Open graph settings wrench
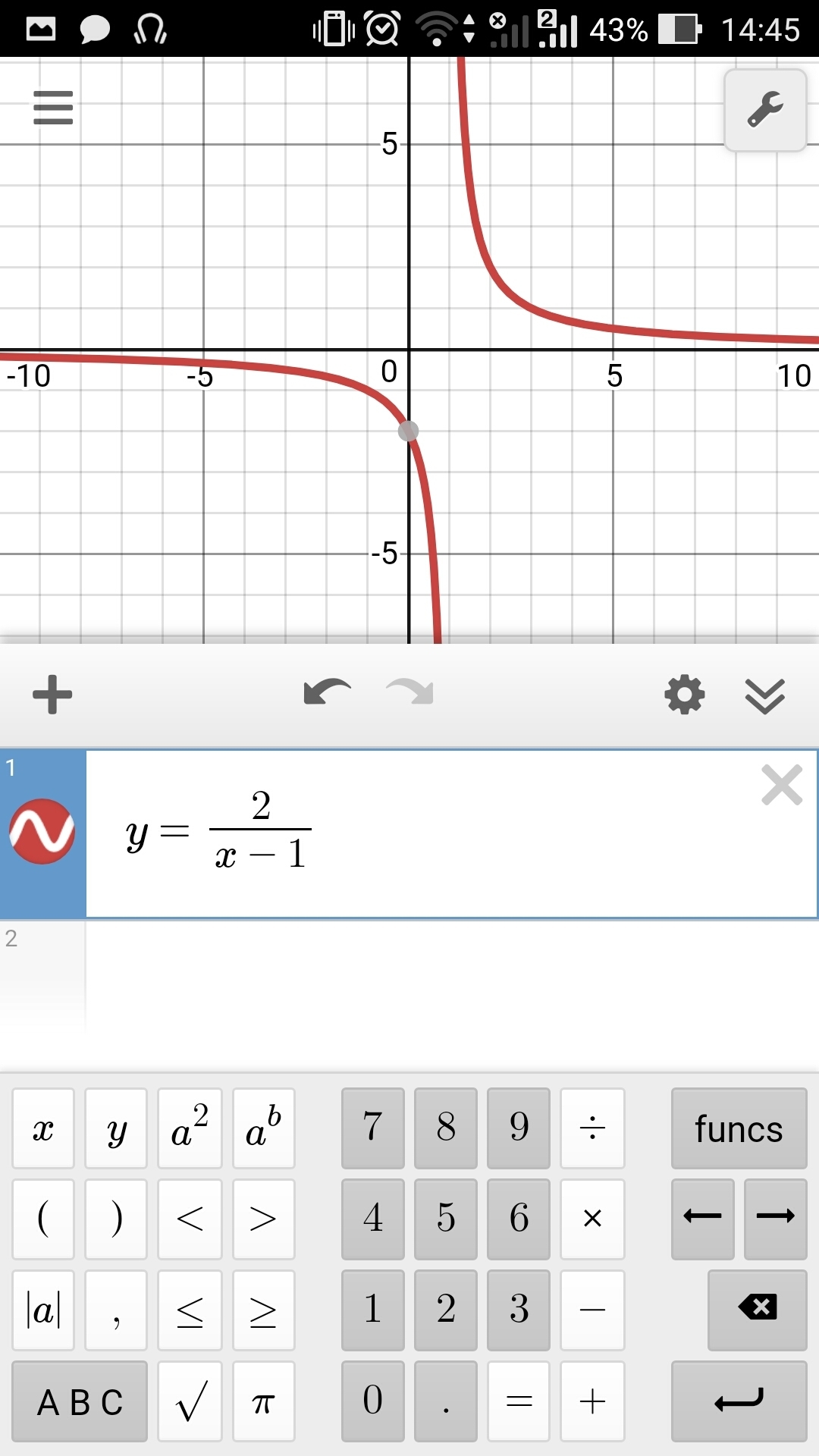The height and width of the screenshot is (1456, 819). pos(765,111)
